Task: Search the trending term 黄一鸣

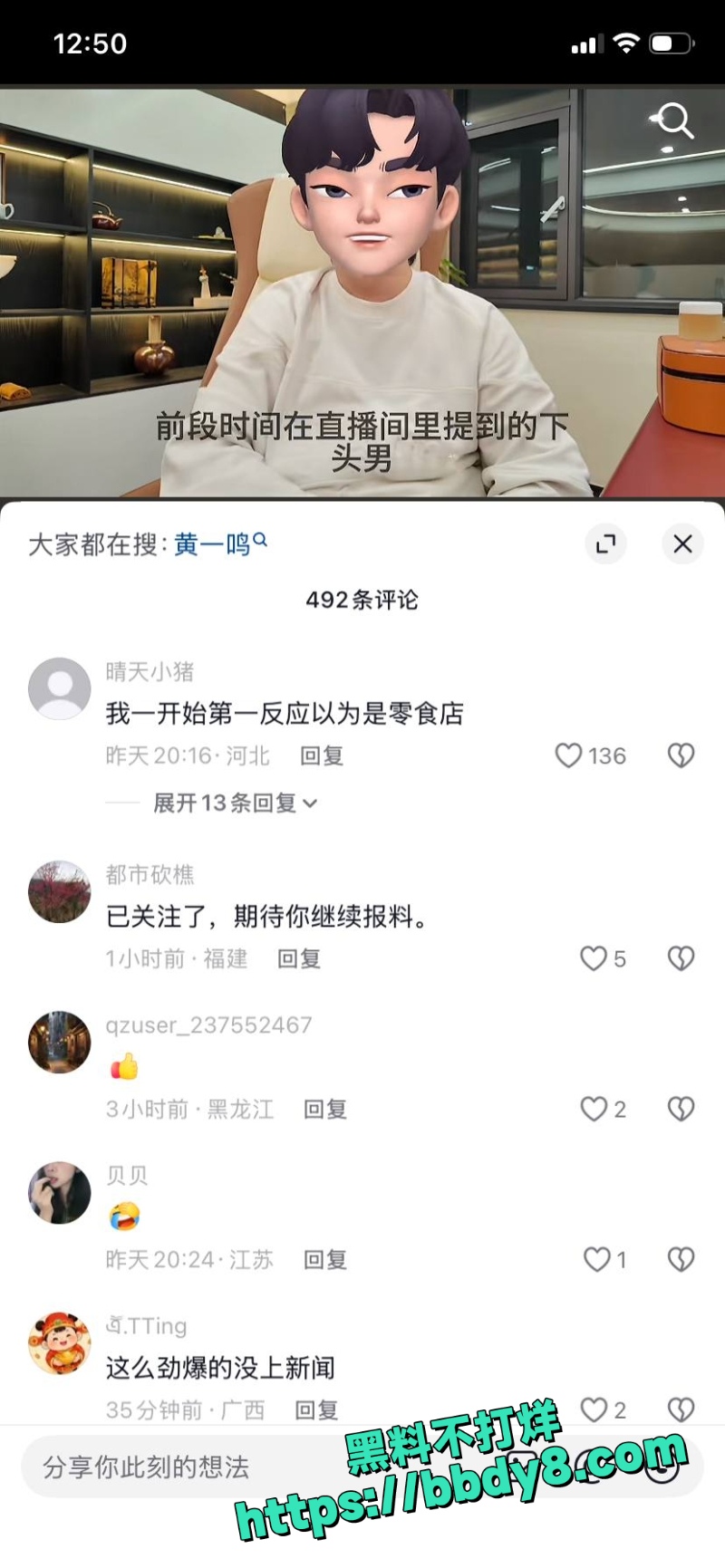Action: (x=213, y=544)
